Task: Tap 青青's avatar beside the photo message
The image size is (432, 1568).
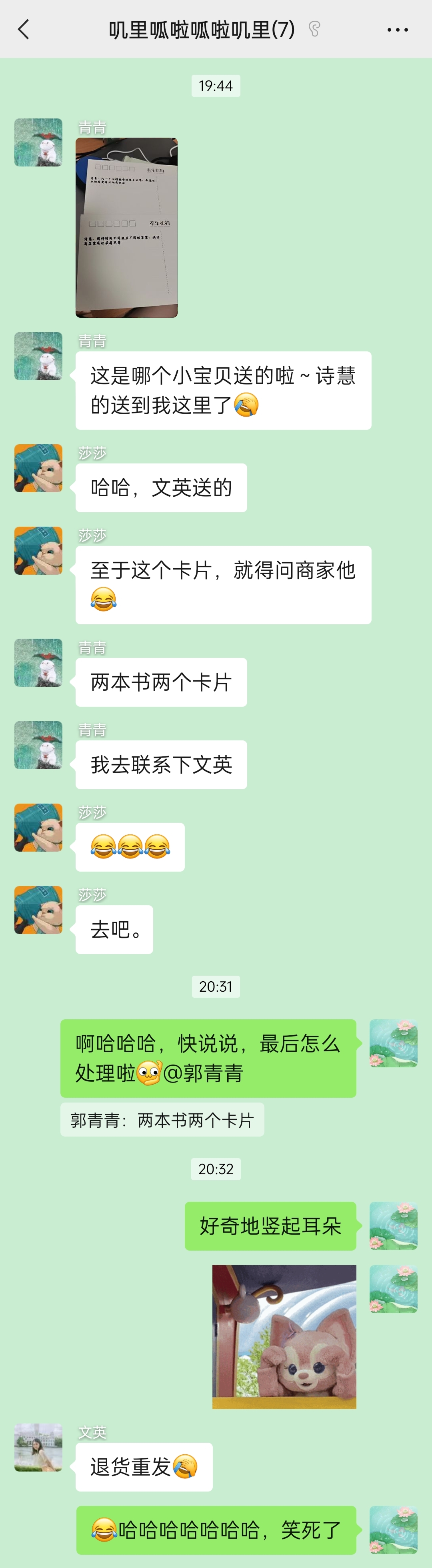Action: pyautogui.click(x=38, y=142)
